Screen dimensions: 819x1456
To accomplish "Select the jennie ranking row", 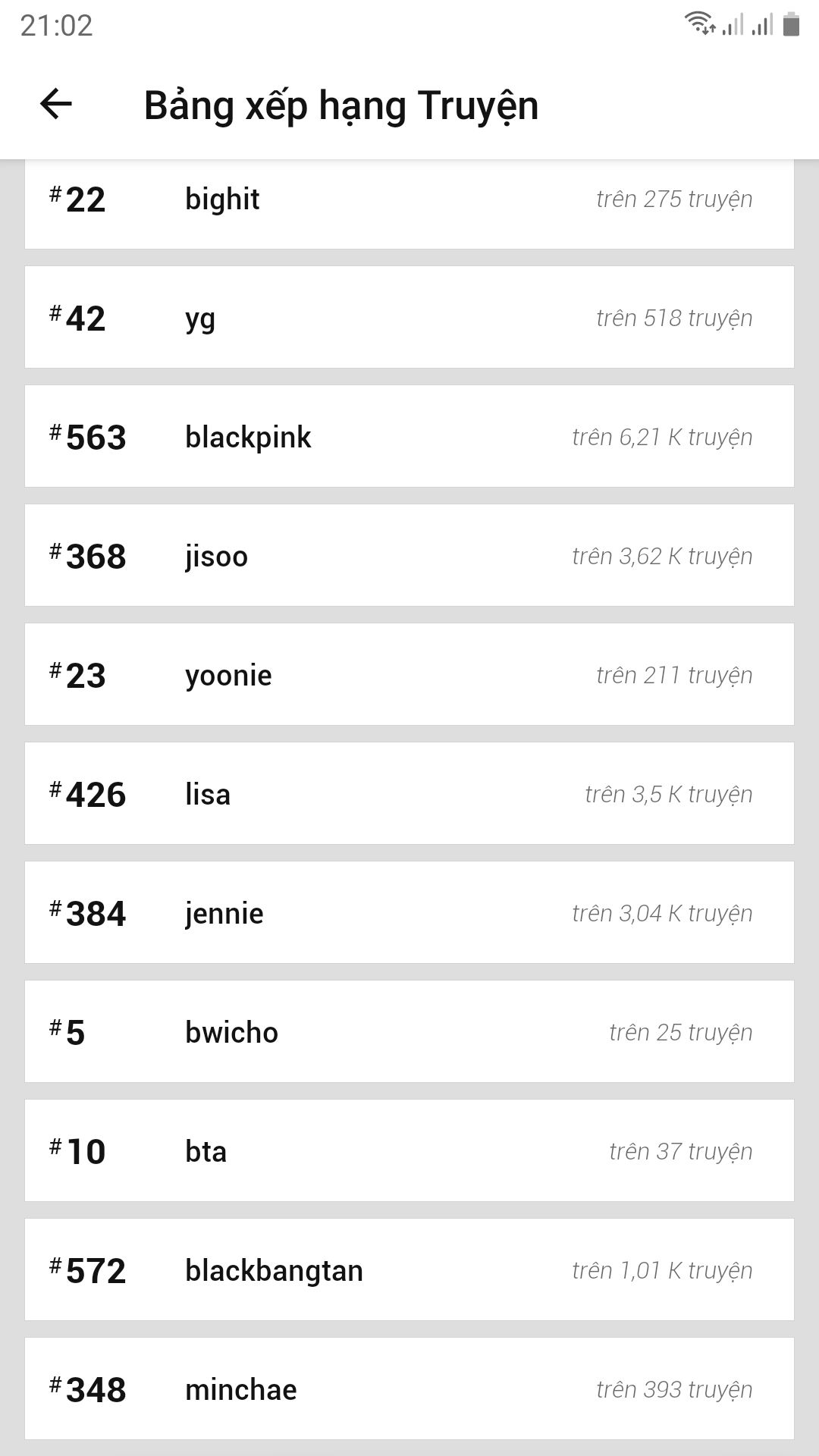I will [409, 912].
